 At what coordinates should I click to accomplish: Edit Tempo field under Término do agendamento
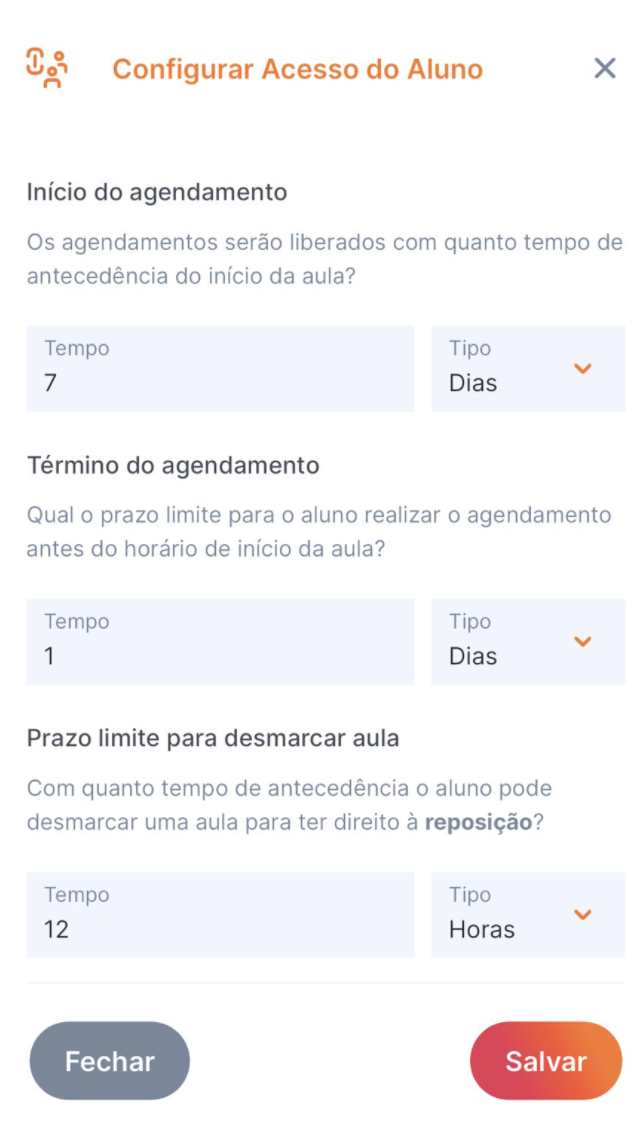click(220, 641)
